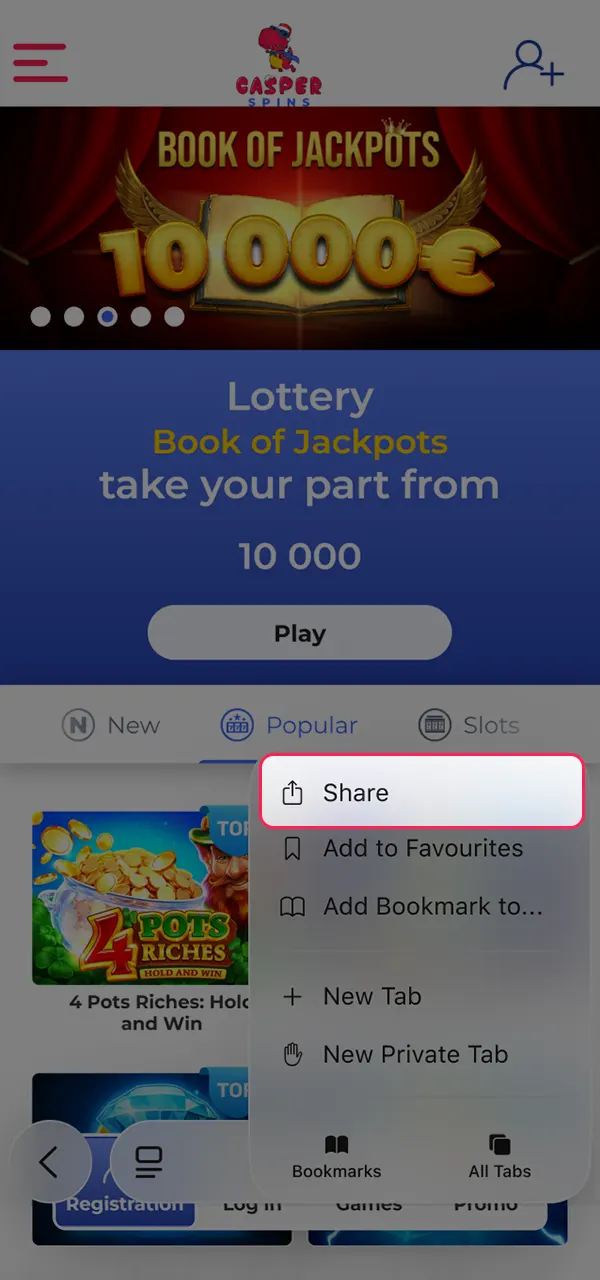Tap the Play button in Lottery banner
Screen dimensions: 600x1280
coord(300,633)
